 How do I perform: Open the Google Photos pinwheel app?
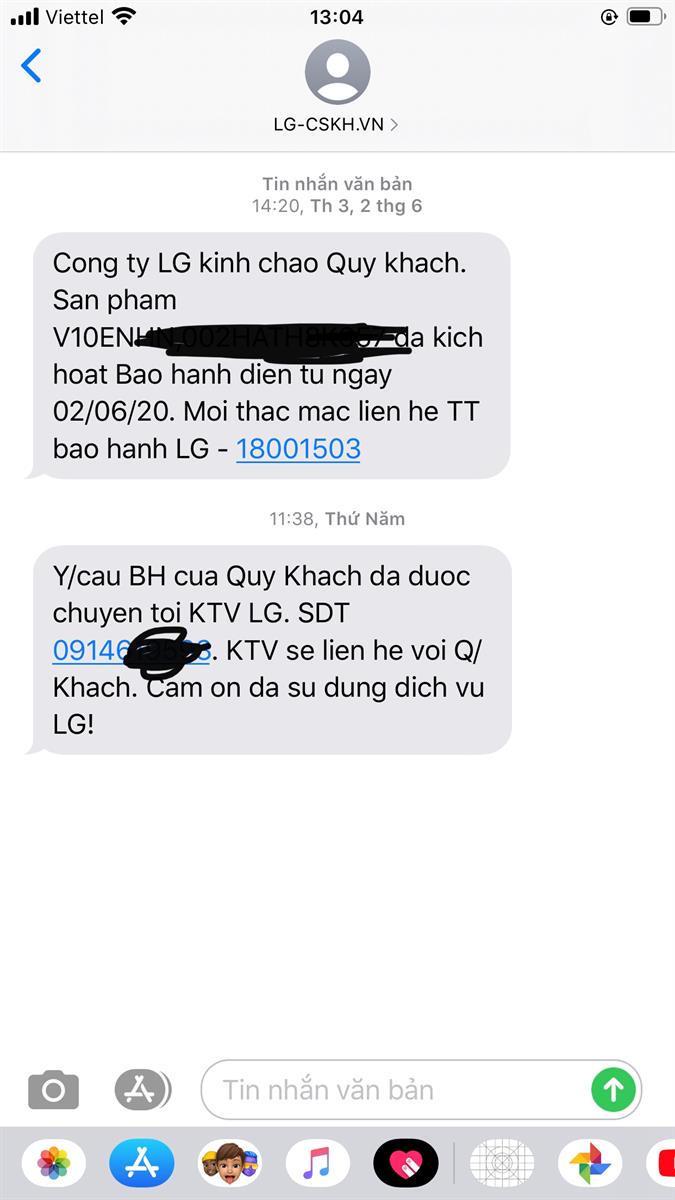[590, 1163]
